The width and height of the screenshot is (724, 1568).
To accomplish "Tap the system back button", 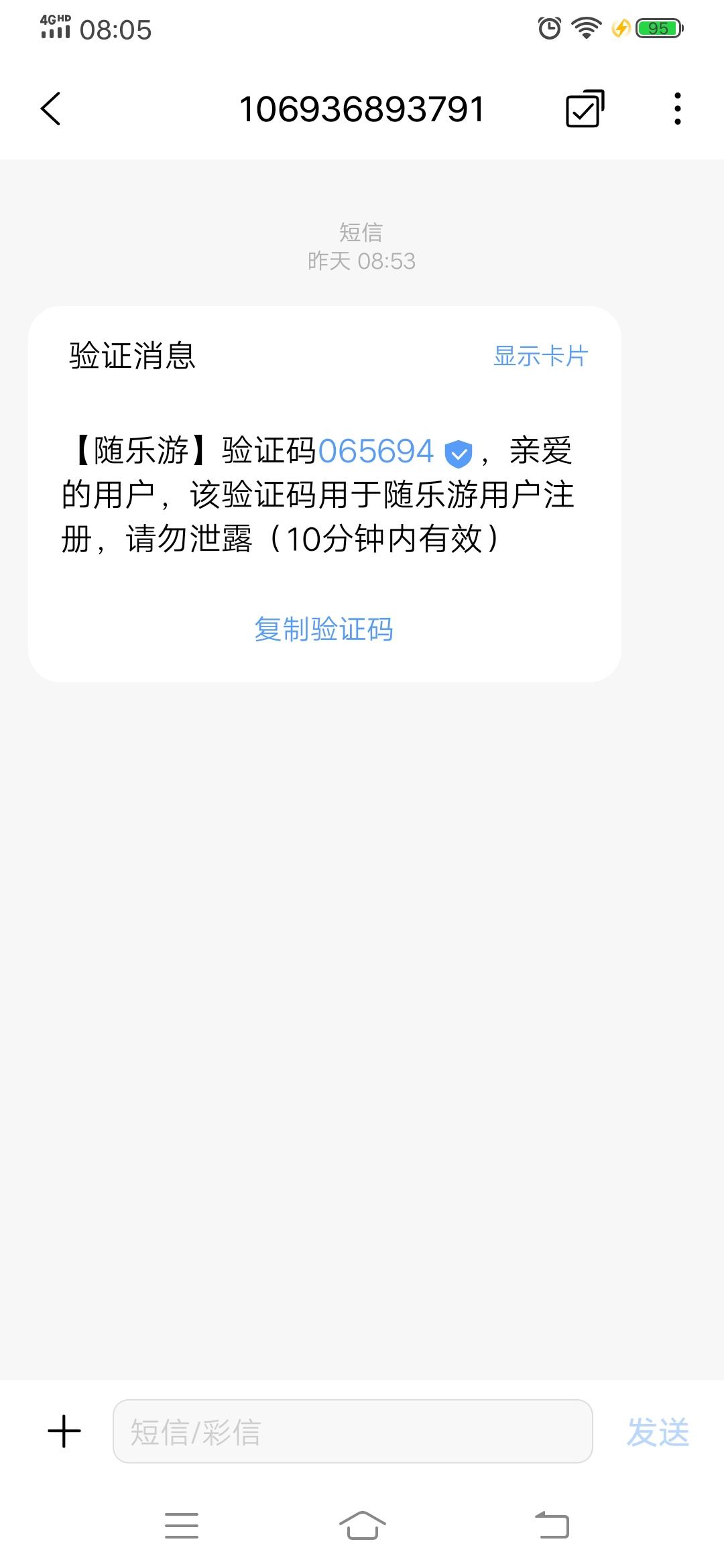I will click(552, 1525).
